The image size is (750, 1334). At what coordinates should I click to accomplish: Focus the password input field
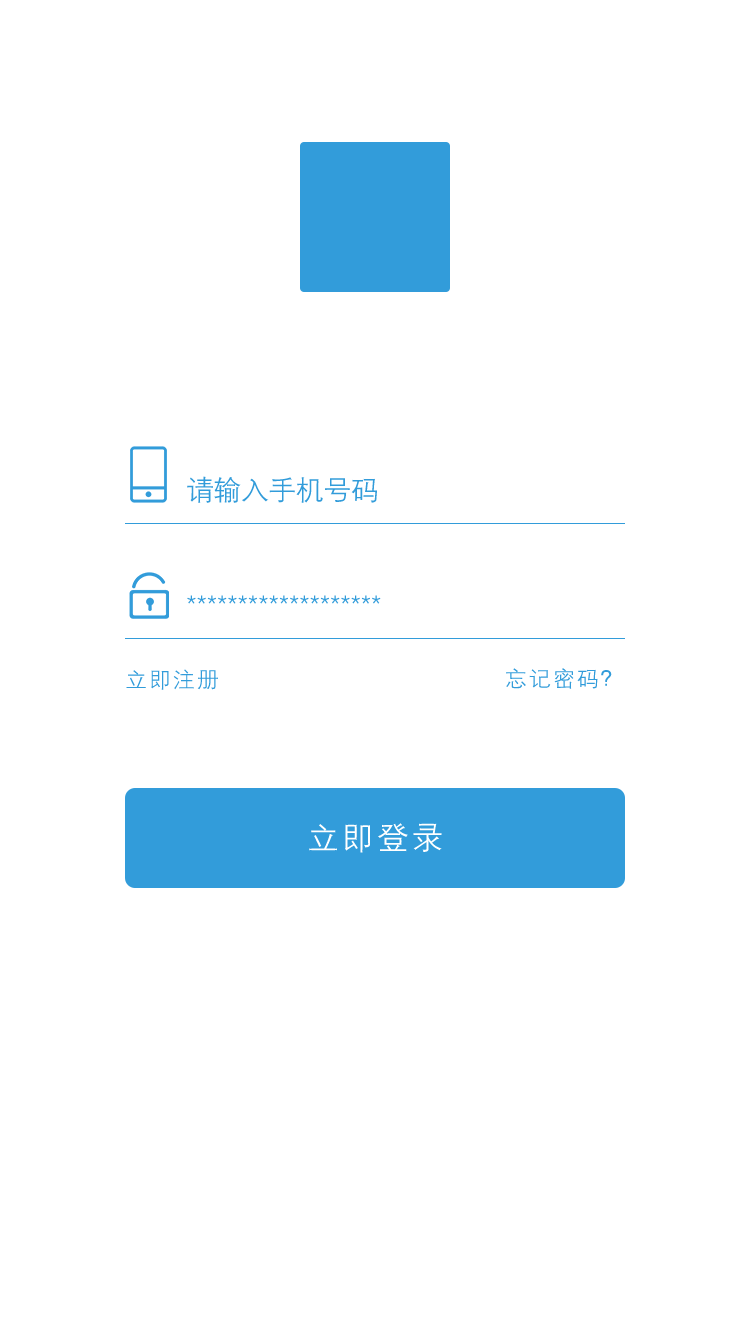click(404, 602)
